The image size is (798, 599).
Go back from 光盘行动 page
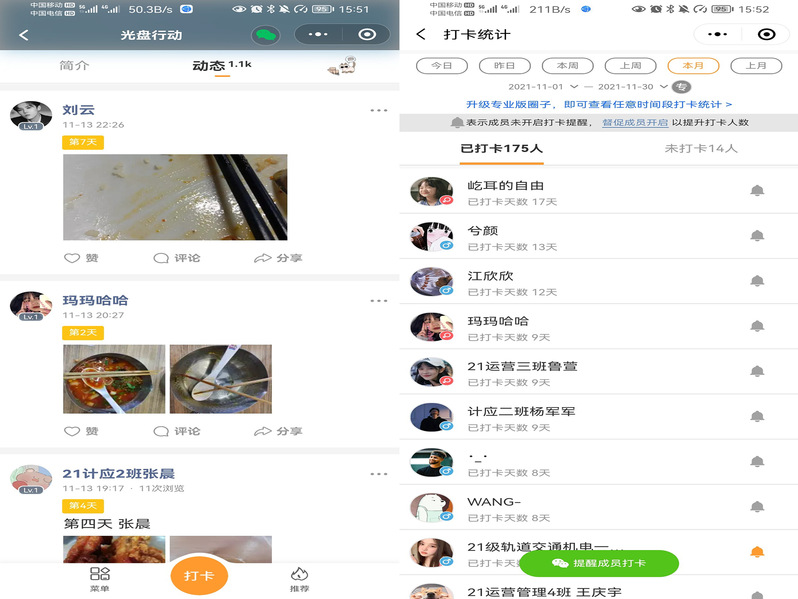tap(23, 34)
